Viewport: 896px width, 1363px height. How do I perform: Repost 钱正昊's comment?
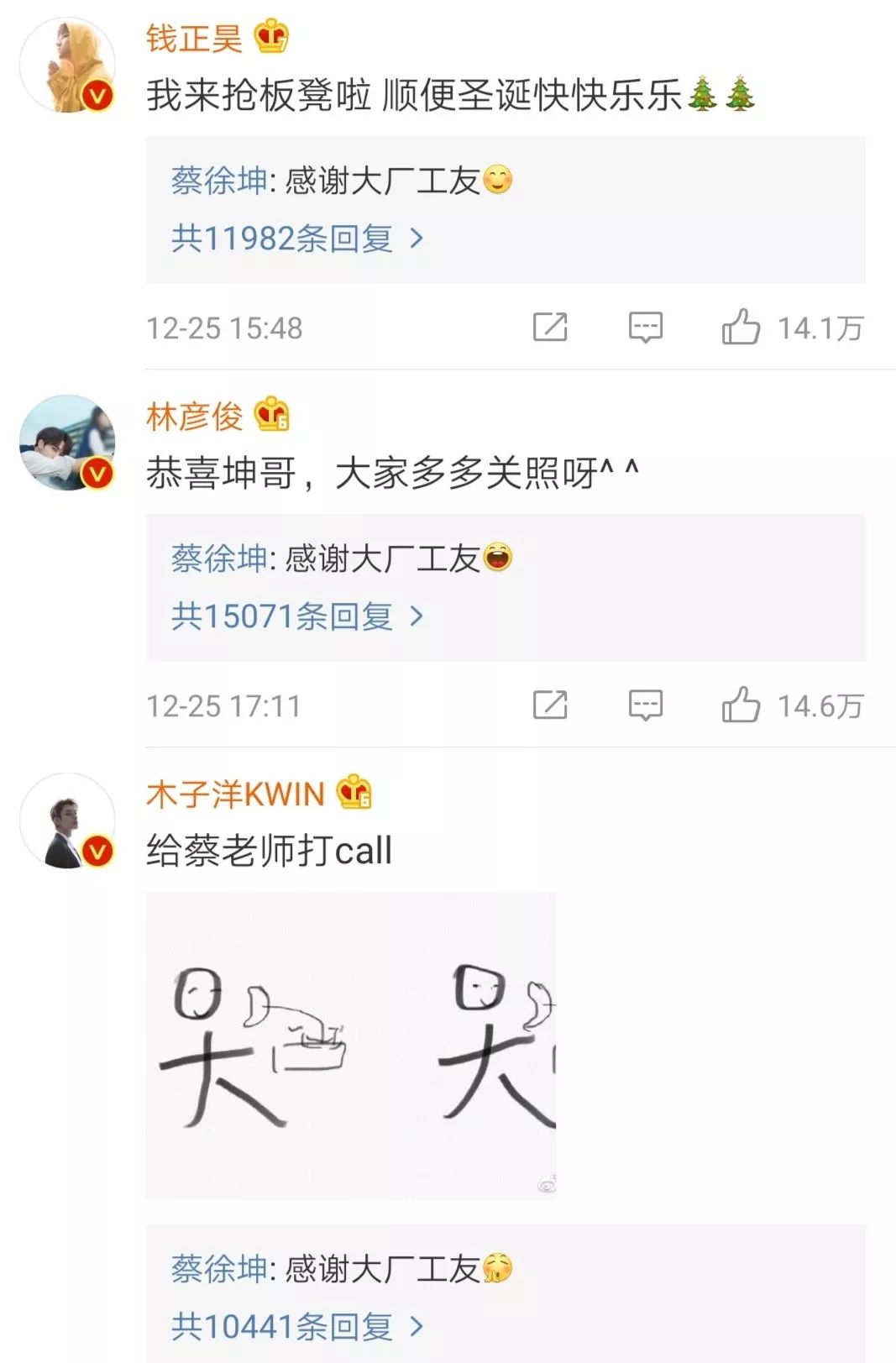click(550, 327)
